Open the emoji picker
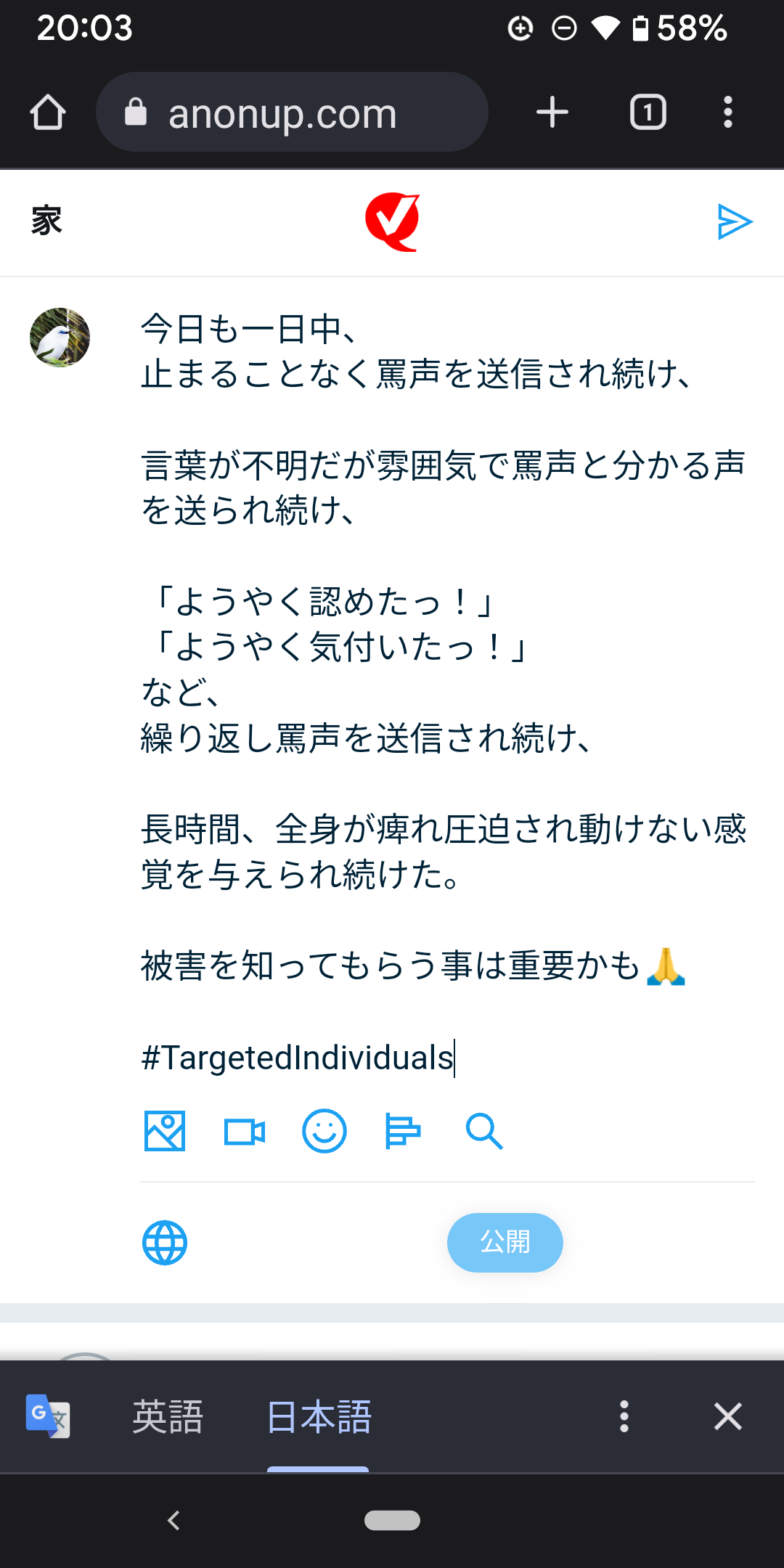This screenshot has height=1568, width=784. 324,1131
